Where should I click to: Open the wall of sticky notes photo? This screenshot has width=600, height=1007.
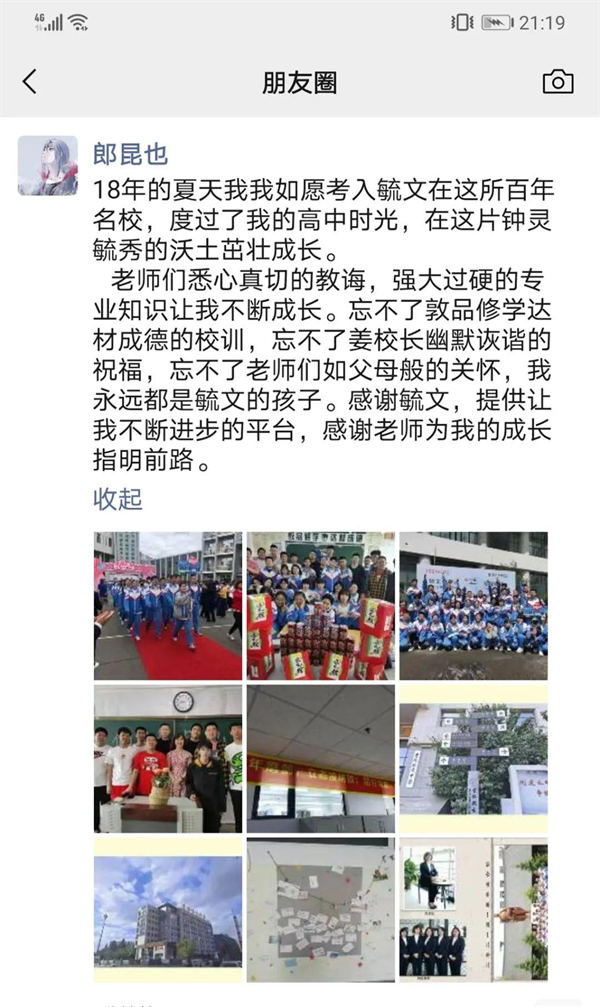321,911
